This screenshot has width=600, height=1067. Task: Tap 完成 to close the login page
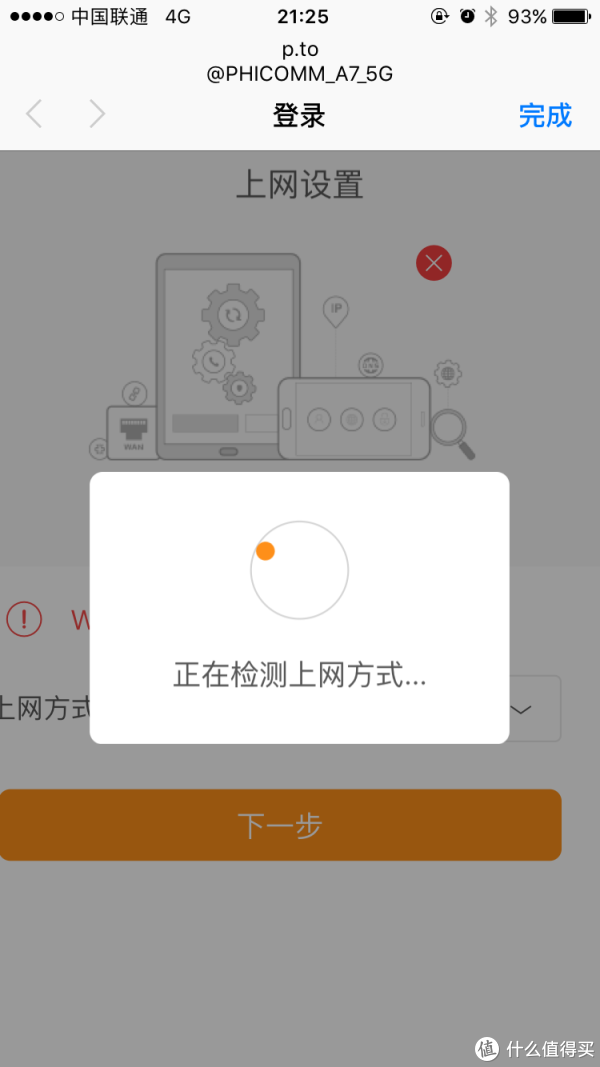coord(545,115)
